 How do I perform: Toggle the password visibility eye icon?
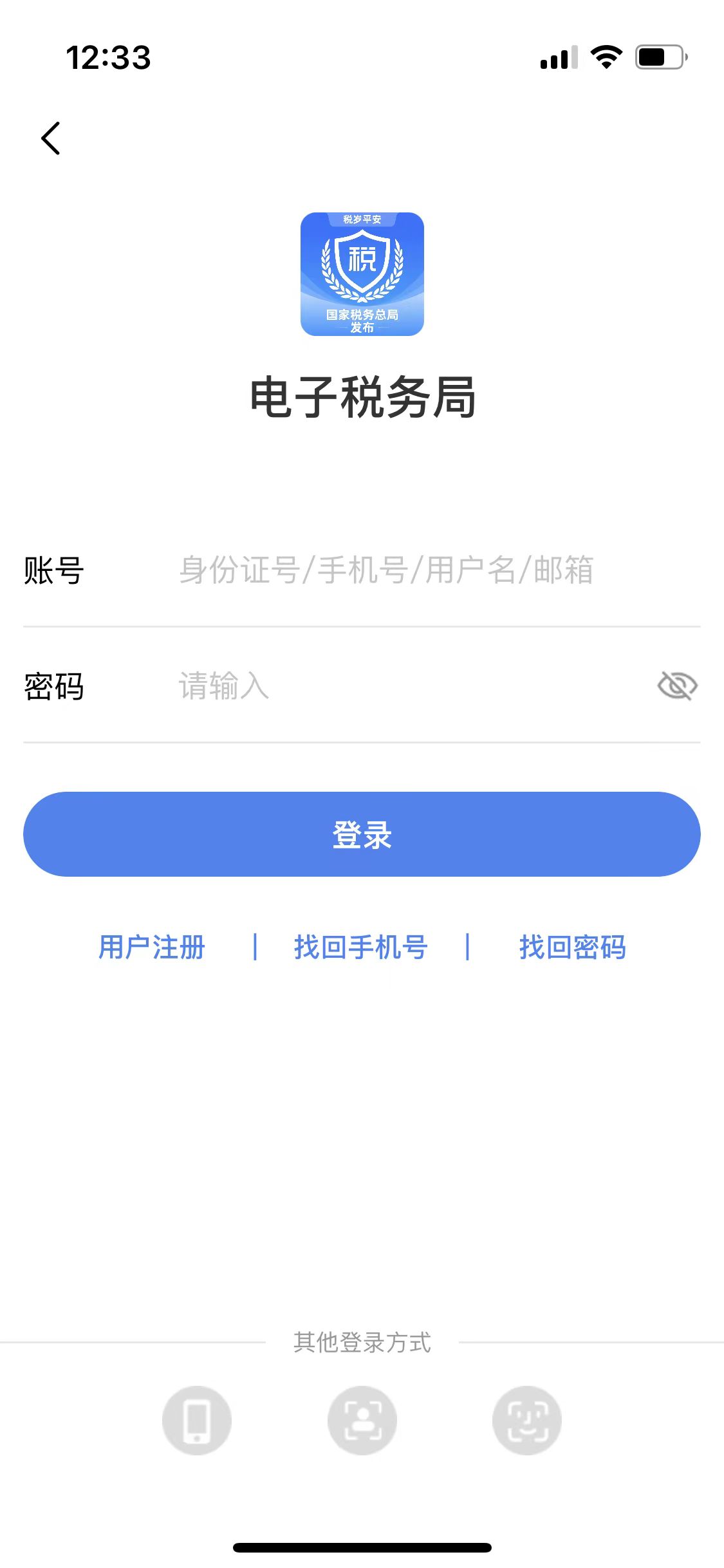[679, 686]
